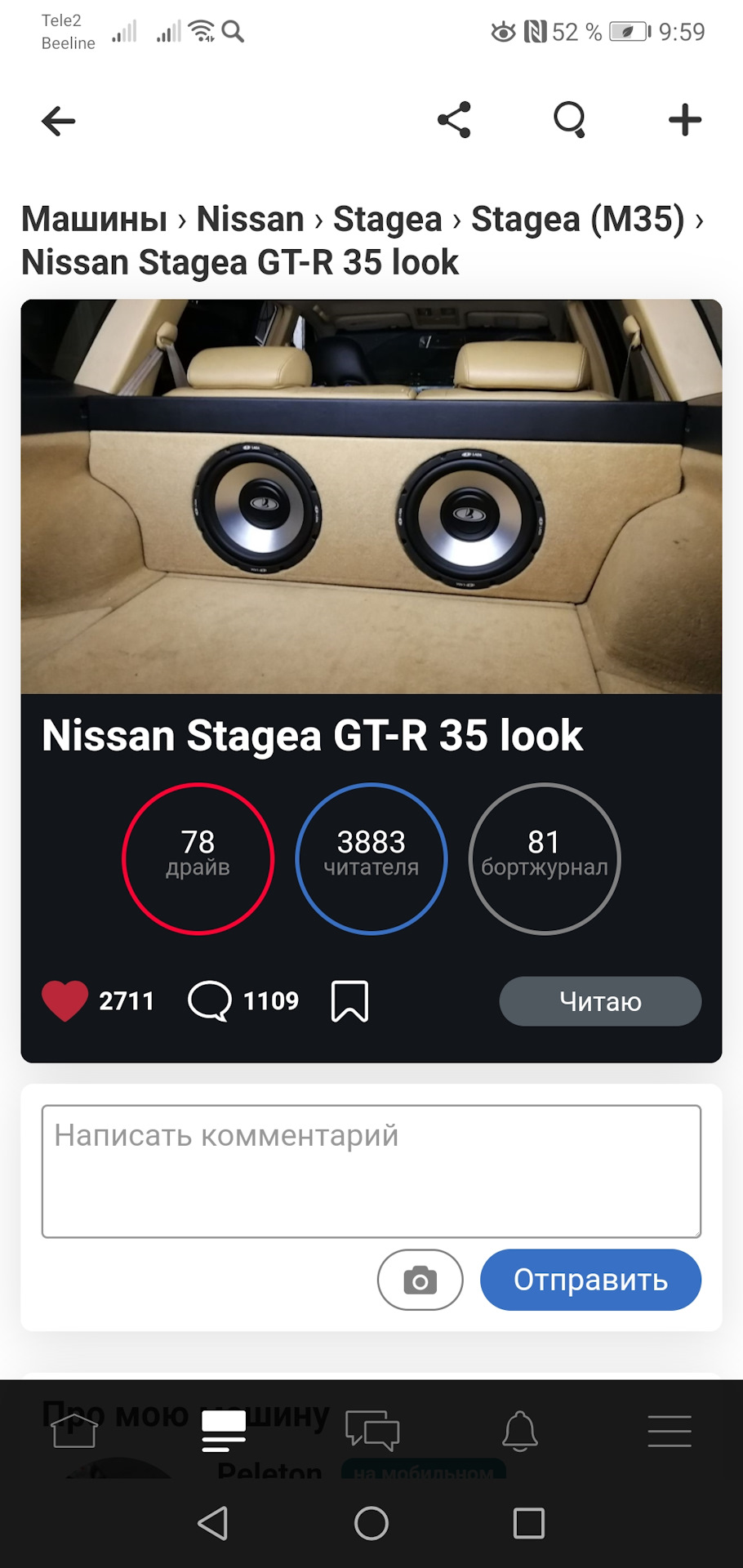Like the car with the heart icon

pos(65,1000)
